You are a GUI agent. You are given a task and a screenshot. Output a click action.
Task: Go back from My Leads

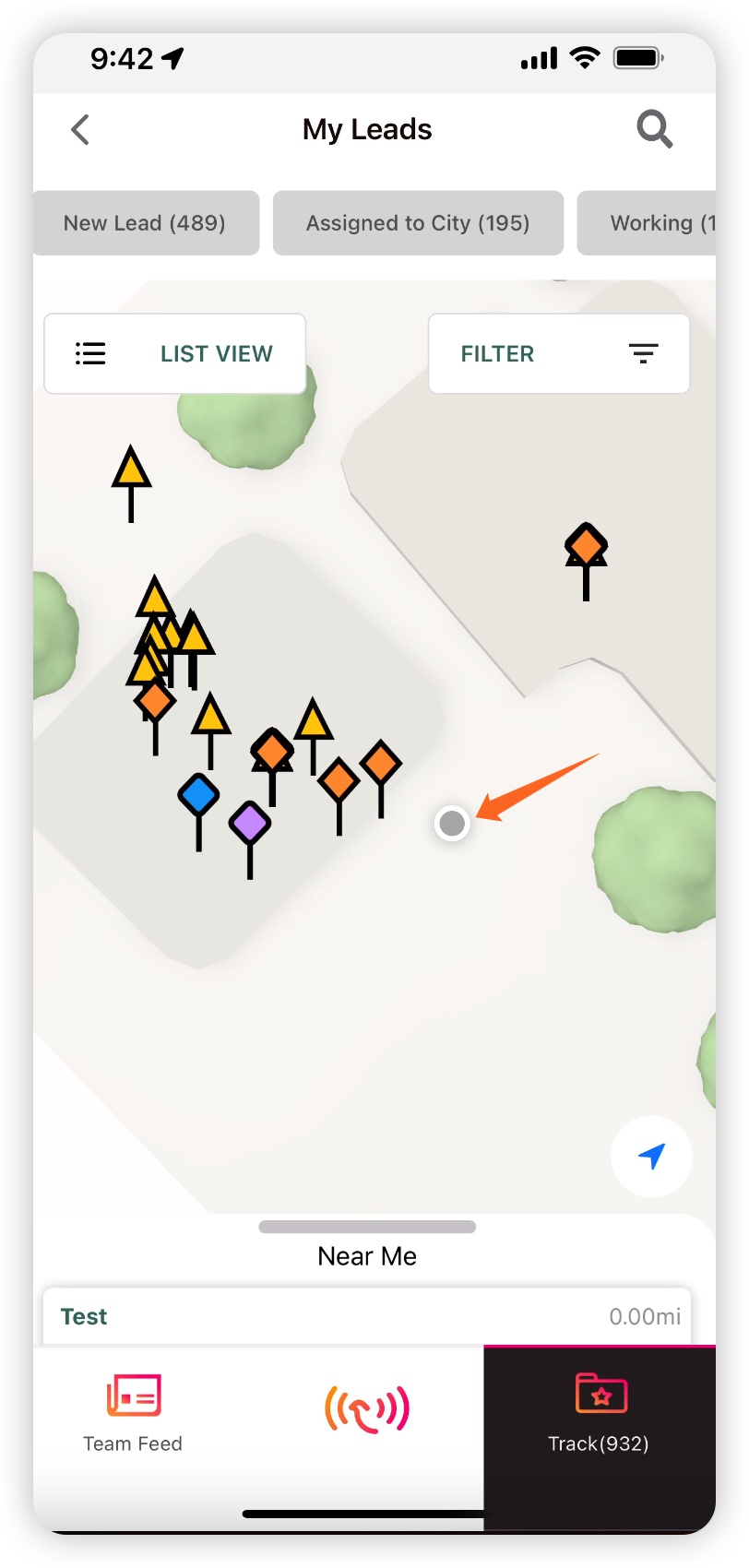81,130
